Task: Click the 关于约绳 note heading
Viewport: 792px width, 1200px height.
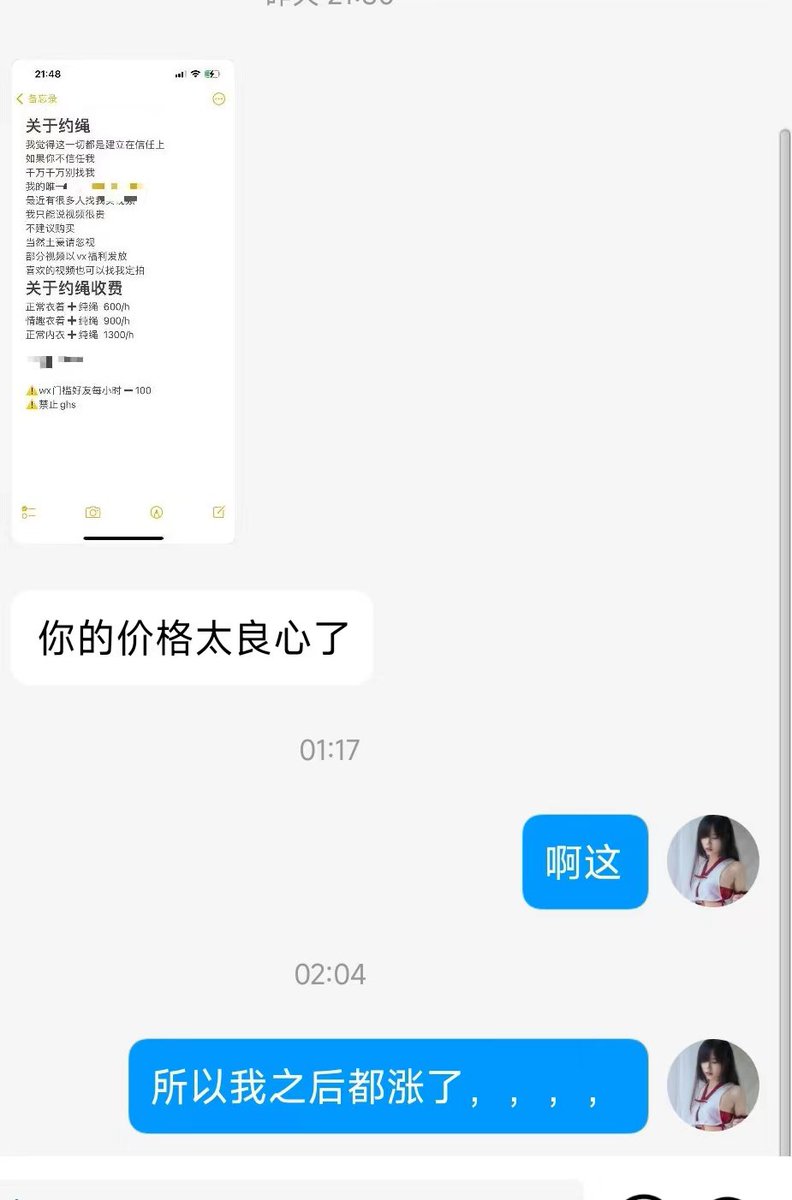Action: (57, 124)
